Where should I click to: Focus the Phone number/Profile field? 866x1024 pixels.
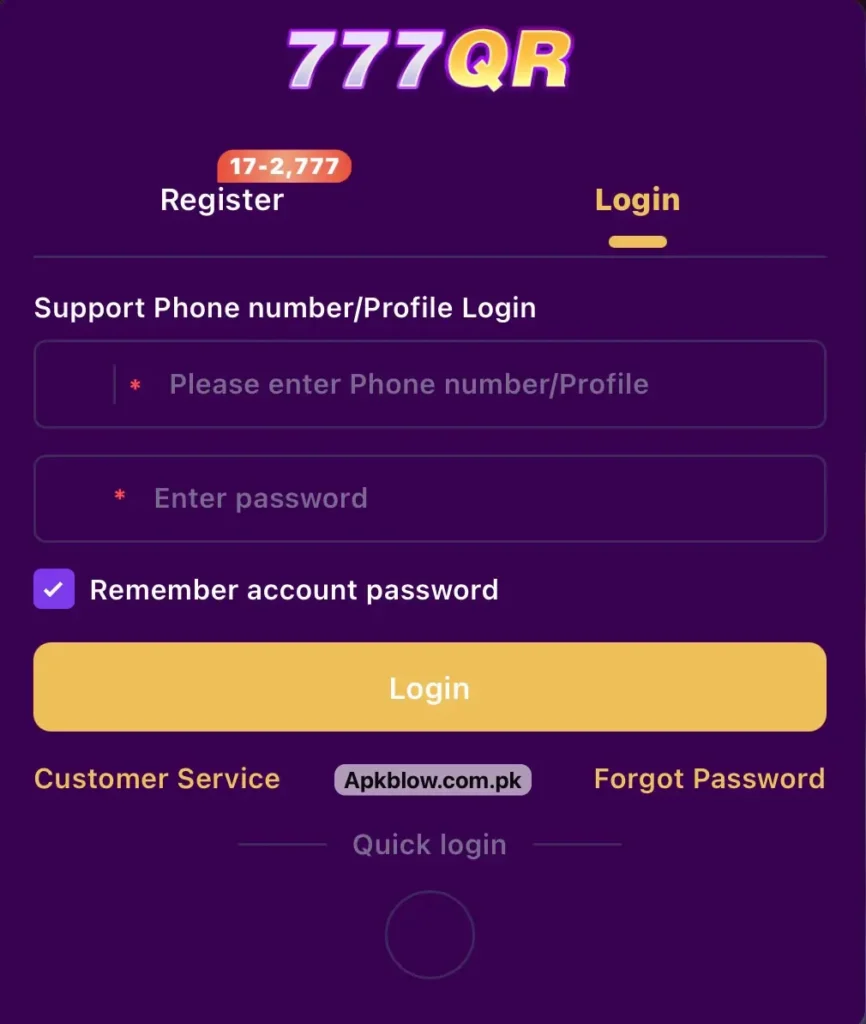click(430, 384)
